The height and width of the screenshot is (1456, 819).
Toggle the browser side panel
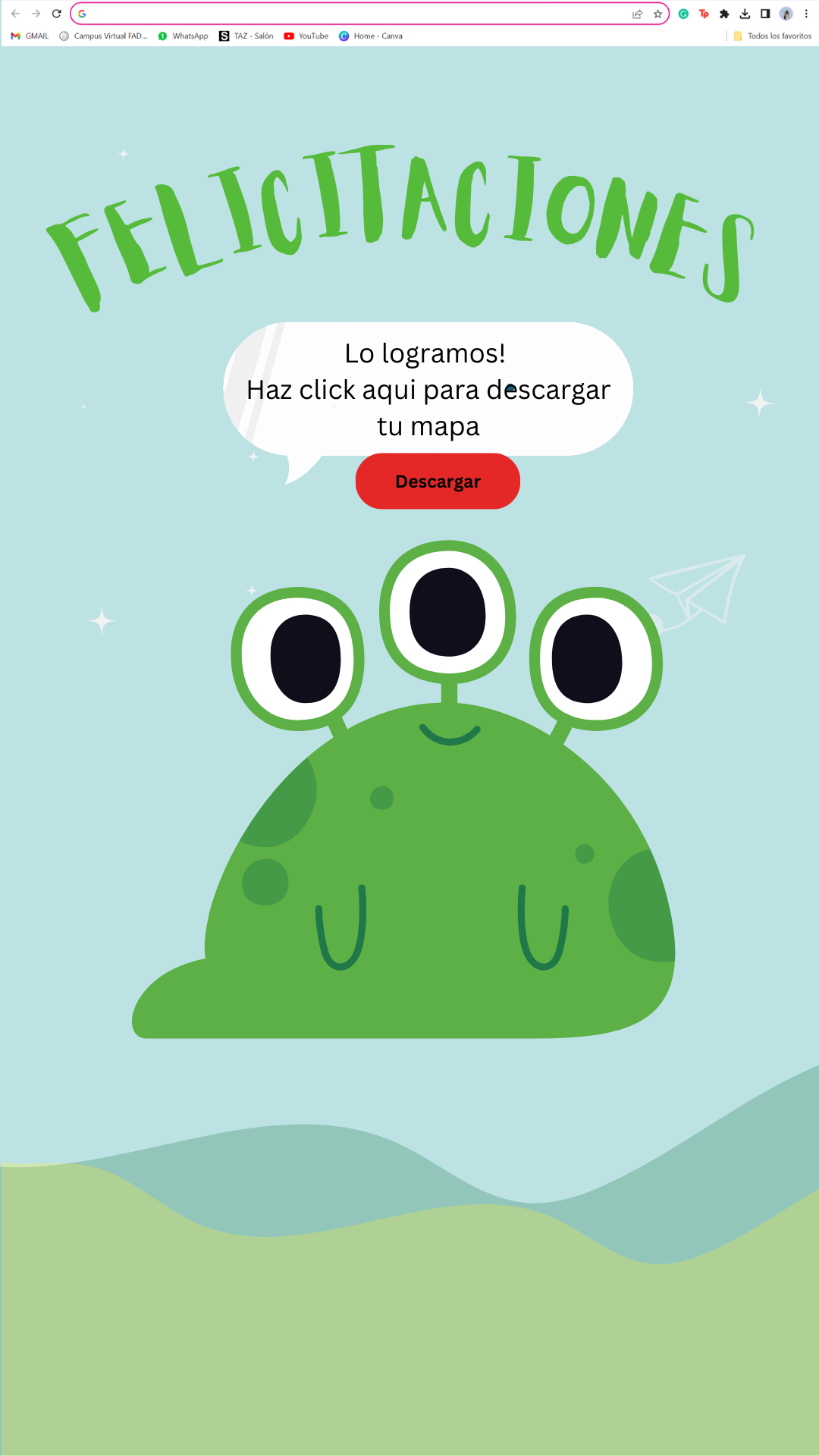click(765, 14)
